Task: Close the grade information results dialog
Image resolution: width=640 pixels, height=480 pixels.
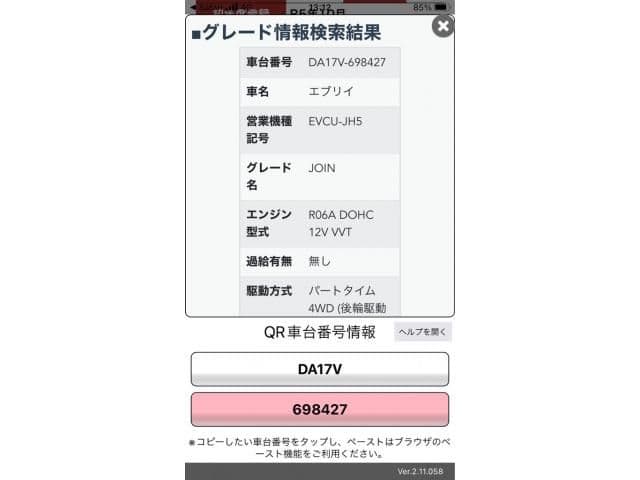Action: (442, 27)
